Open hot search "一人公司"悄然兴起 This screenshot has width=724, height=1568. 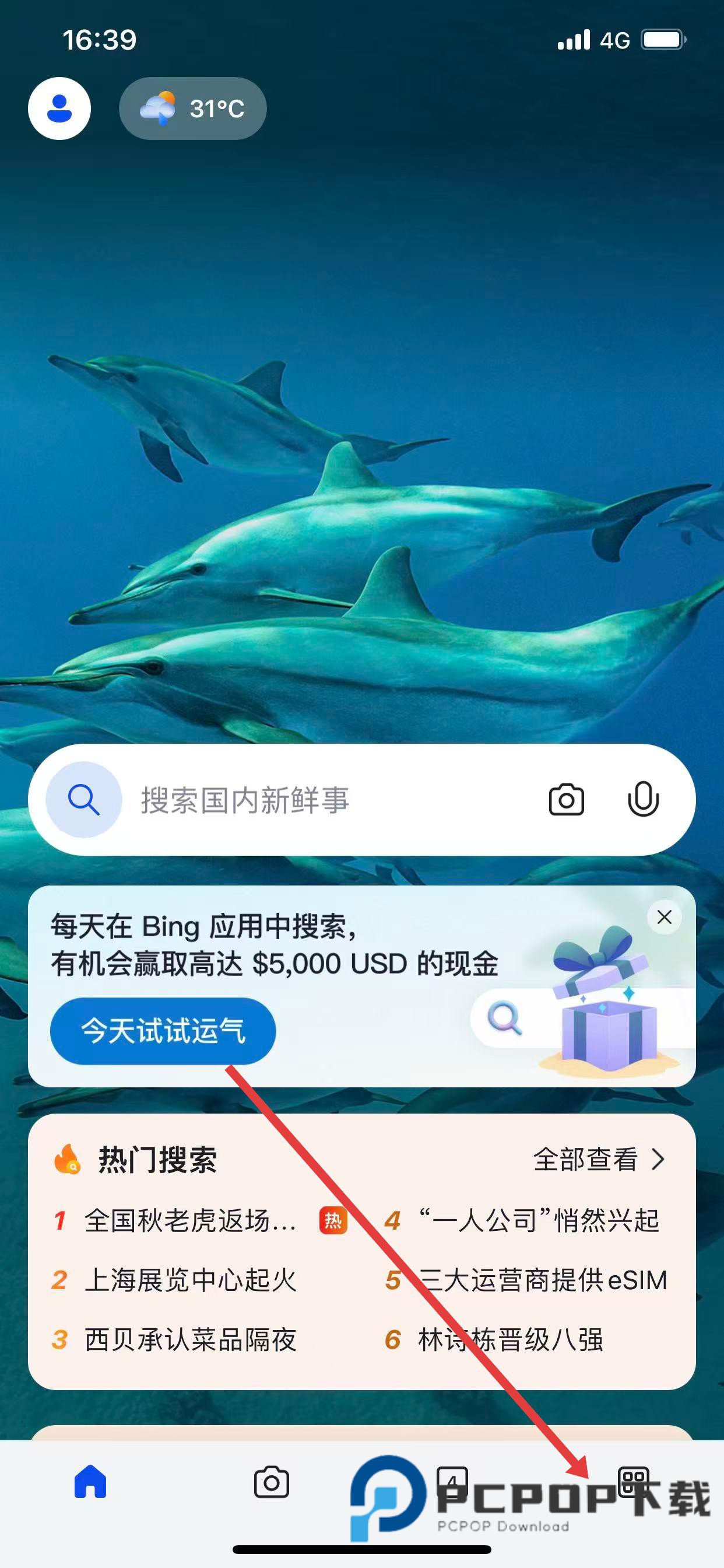click(x=538, y=1220)
